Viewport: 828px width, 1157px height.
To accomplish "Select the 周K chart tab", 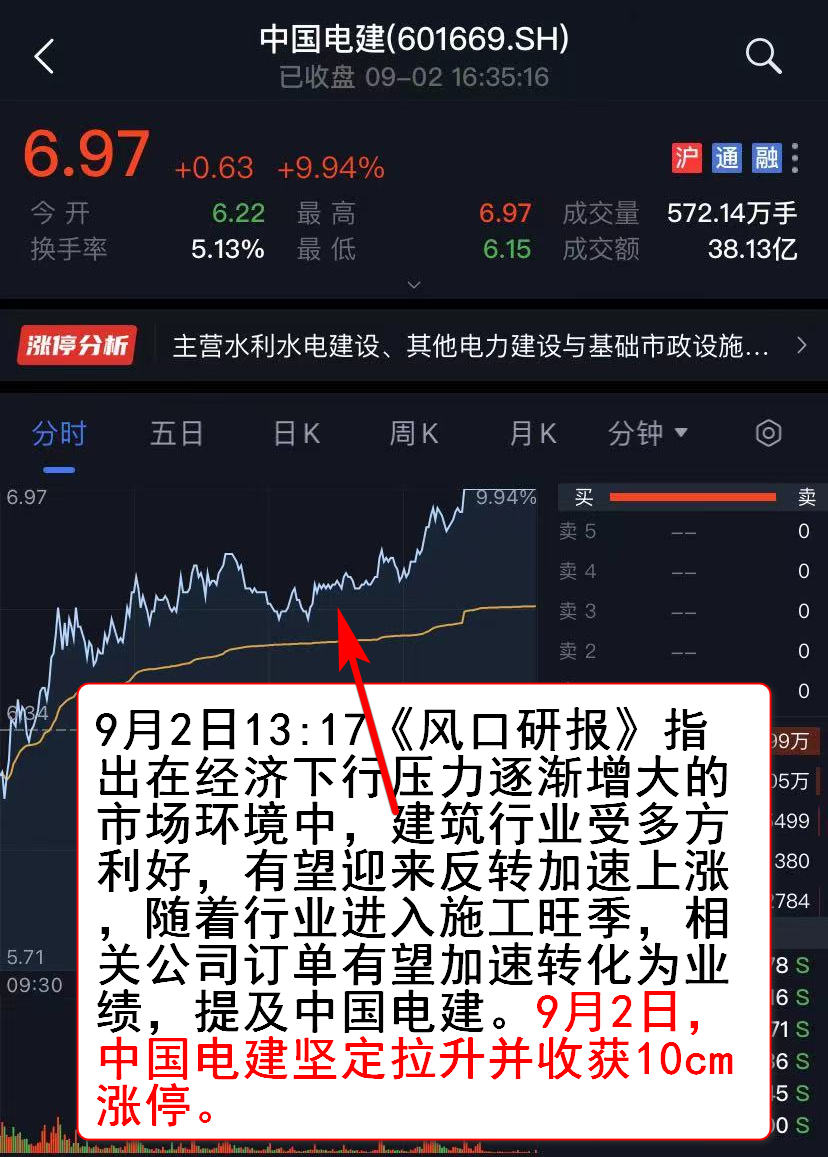I will pyautogui.click(x=414, y=433).
